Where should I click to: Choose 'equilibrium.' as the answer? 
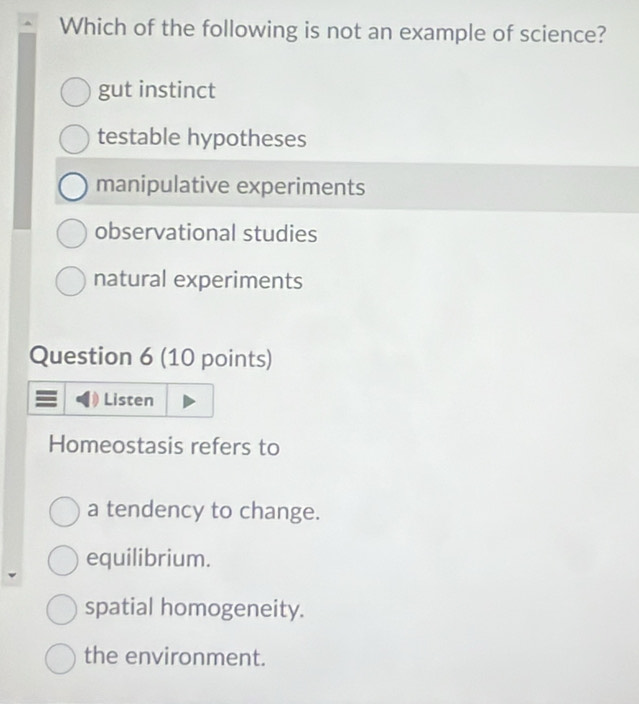pos(64,559)
